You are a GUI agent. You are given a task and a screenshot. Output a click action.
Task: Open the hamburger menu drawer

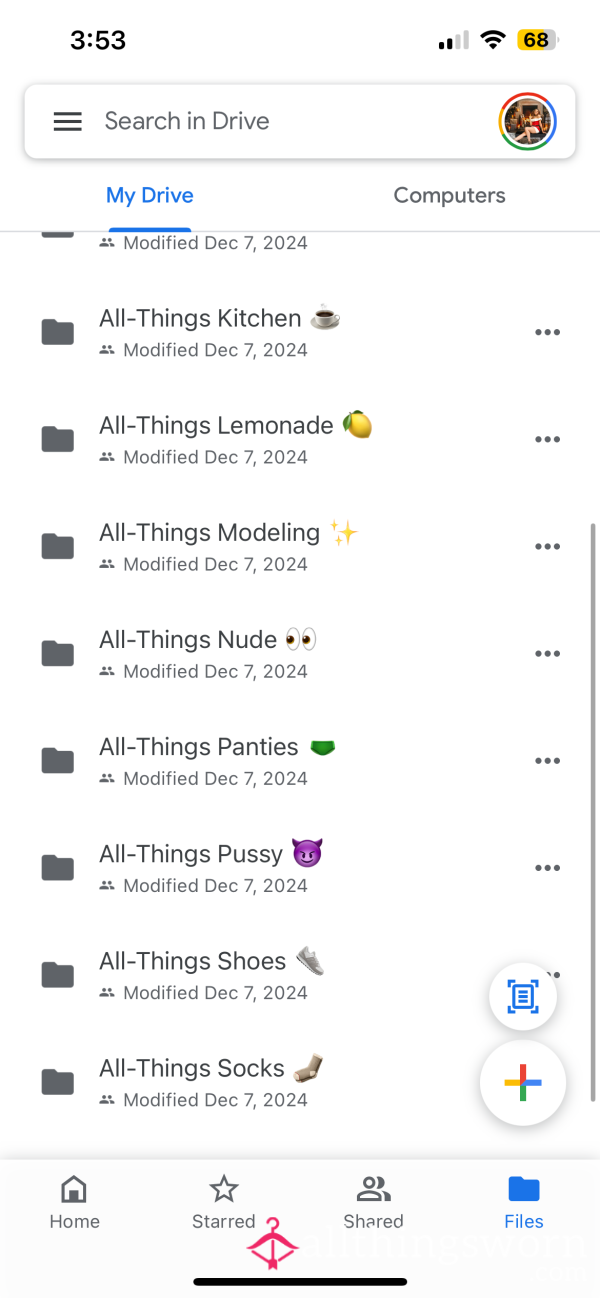67,122
